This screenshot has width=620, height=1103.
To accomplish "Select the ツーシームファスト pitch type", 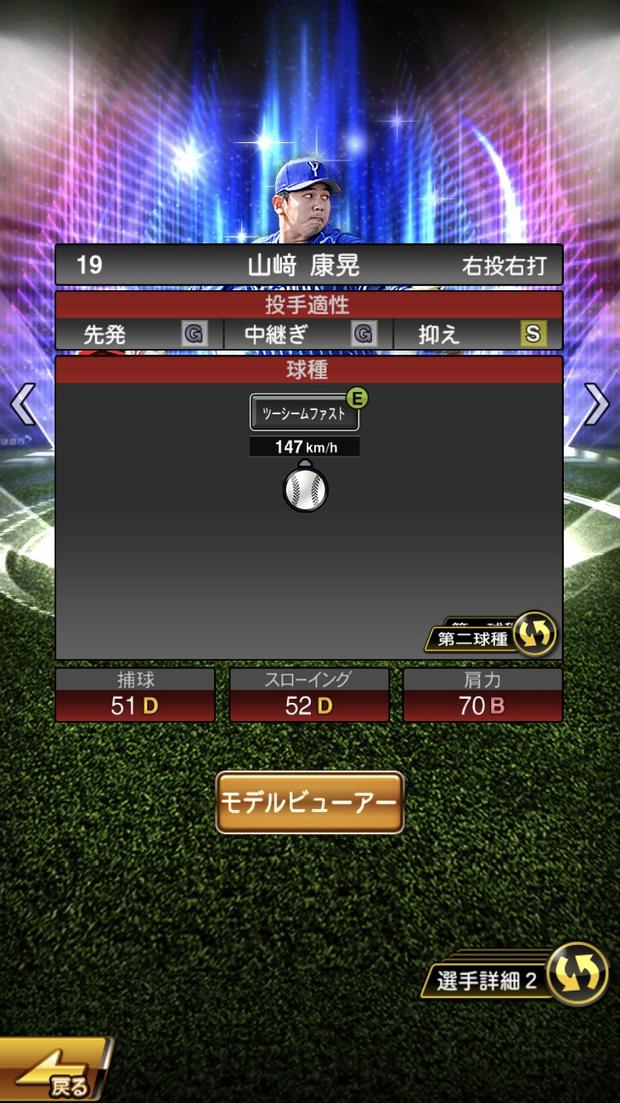I will pos(304,412).
